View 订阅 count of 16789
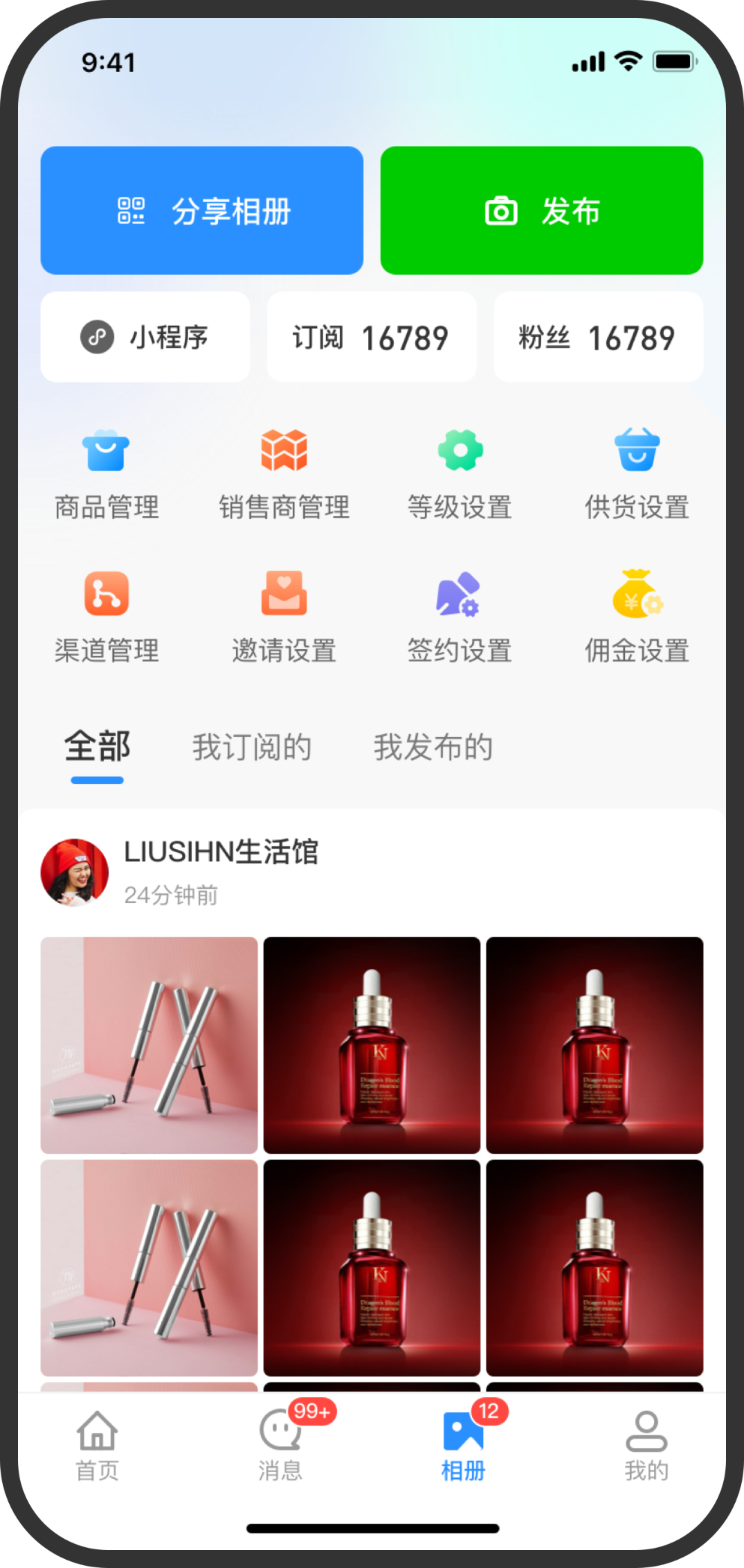 tap(372, 337)
